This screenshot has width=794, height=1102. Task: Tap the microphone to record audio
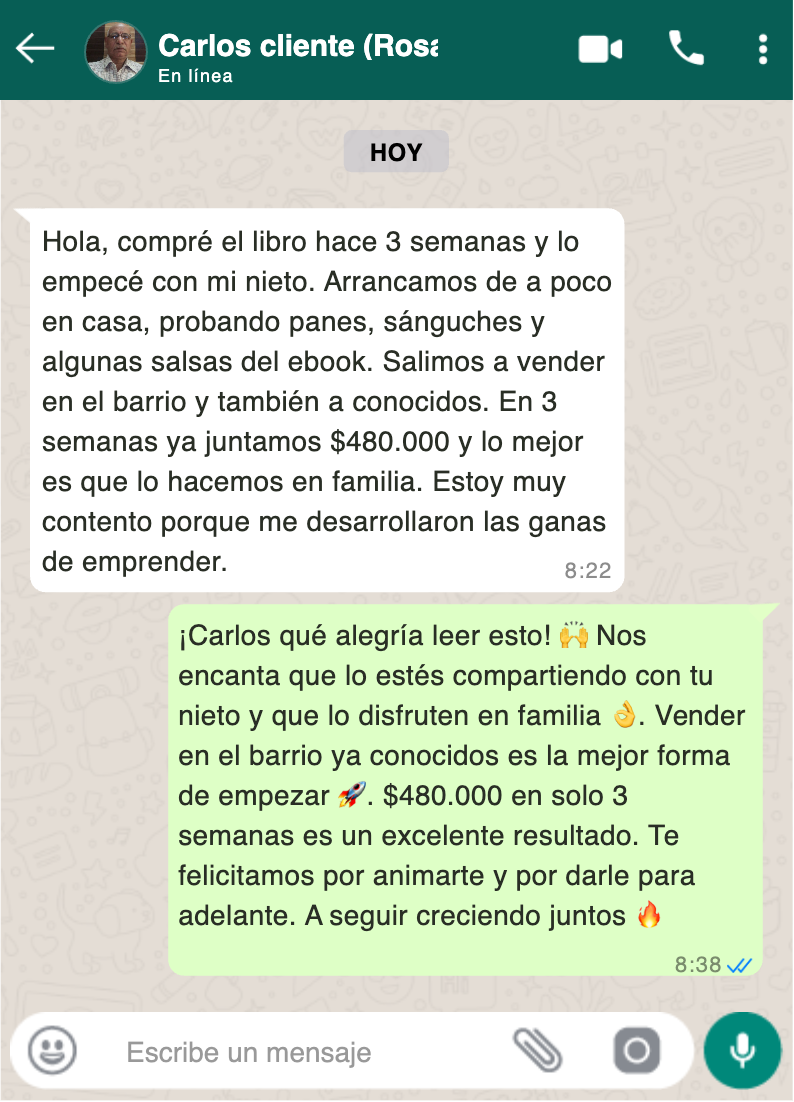pos(741,1050)
